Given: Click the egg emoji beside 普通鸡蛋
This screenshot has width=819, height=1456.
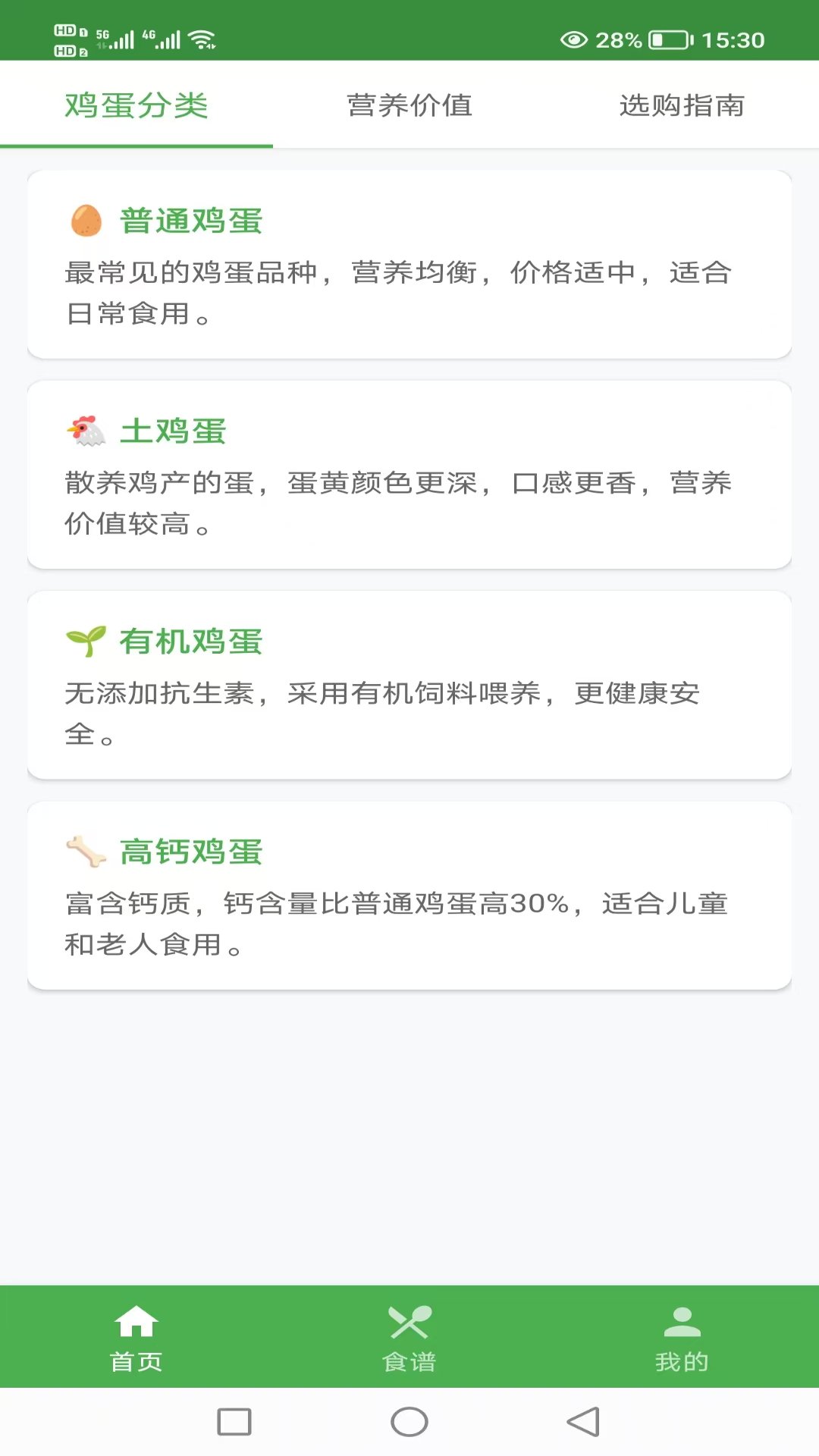Looking at the screenshot, I should point(86,221).
